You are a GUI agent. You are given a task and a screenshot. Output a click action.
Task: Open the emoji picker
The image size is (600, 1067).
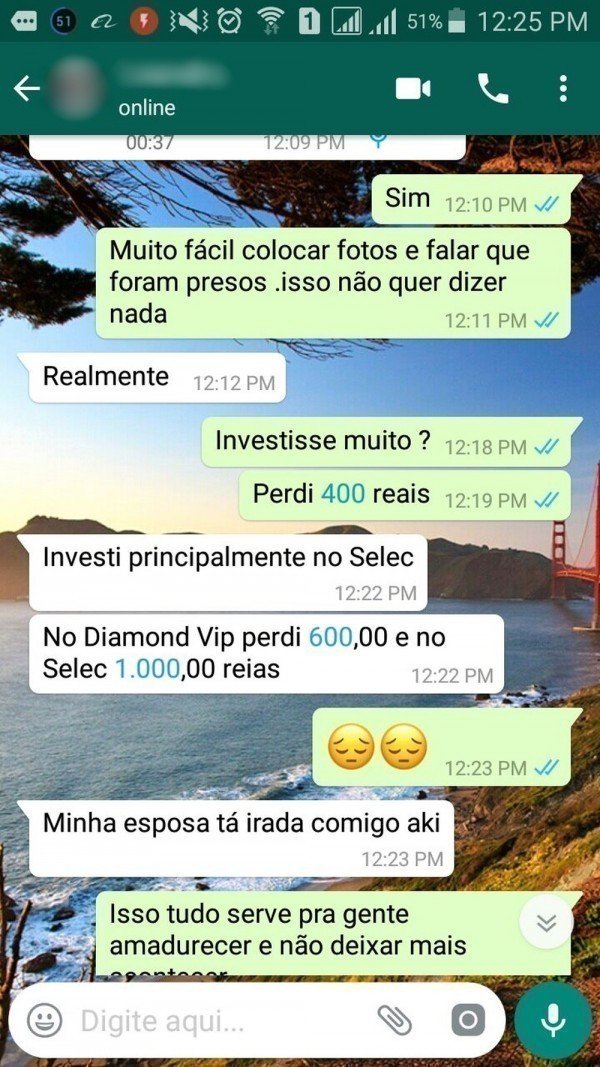43,1021
